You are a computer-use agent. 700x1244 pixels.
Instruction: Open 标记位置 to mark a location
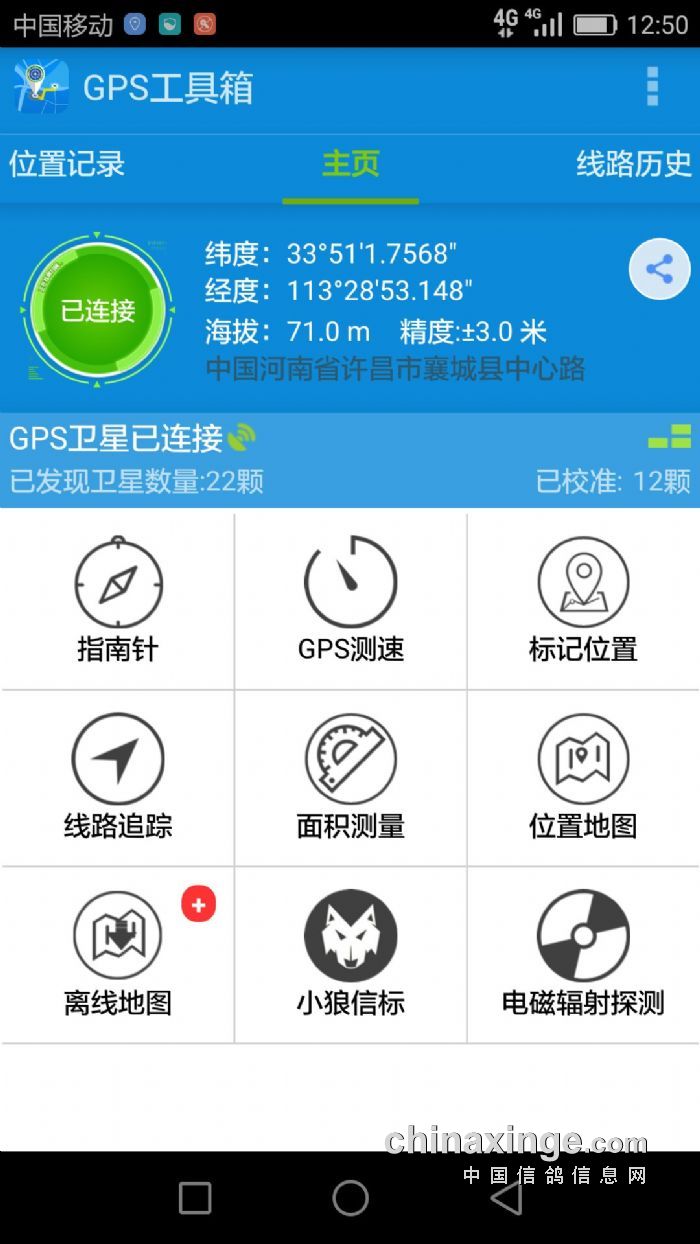click(x=583, y=600)
